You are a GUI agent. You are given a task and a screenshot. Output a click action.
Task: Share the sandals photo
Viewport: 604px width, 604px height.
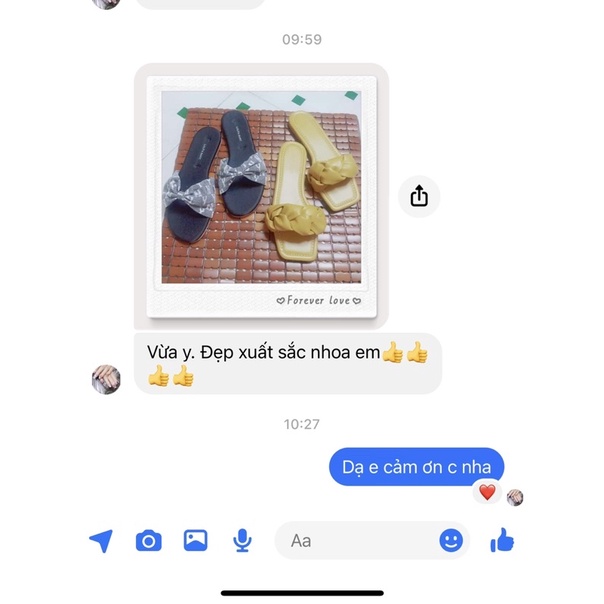[x=419, y=196]
